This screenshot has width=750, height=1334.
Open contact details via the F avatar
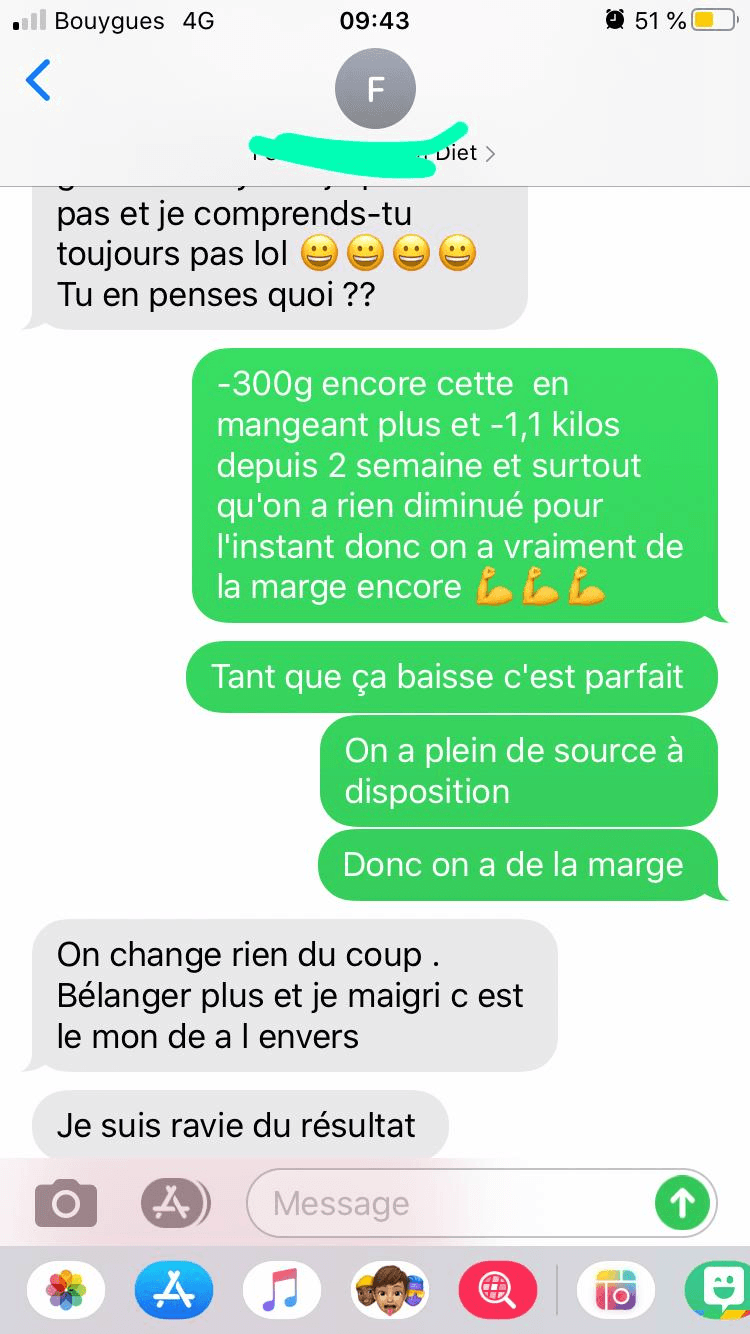(x=375, y=89)
